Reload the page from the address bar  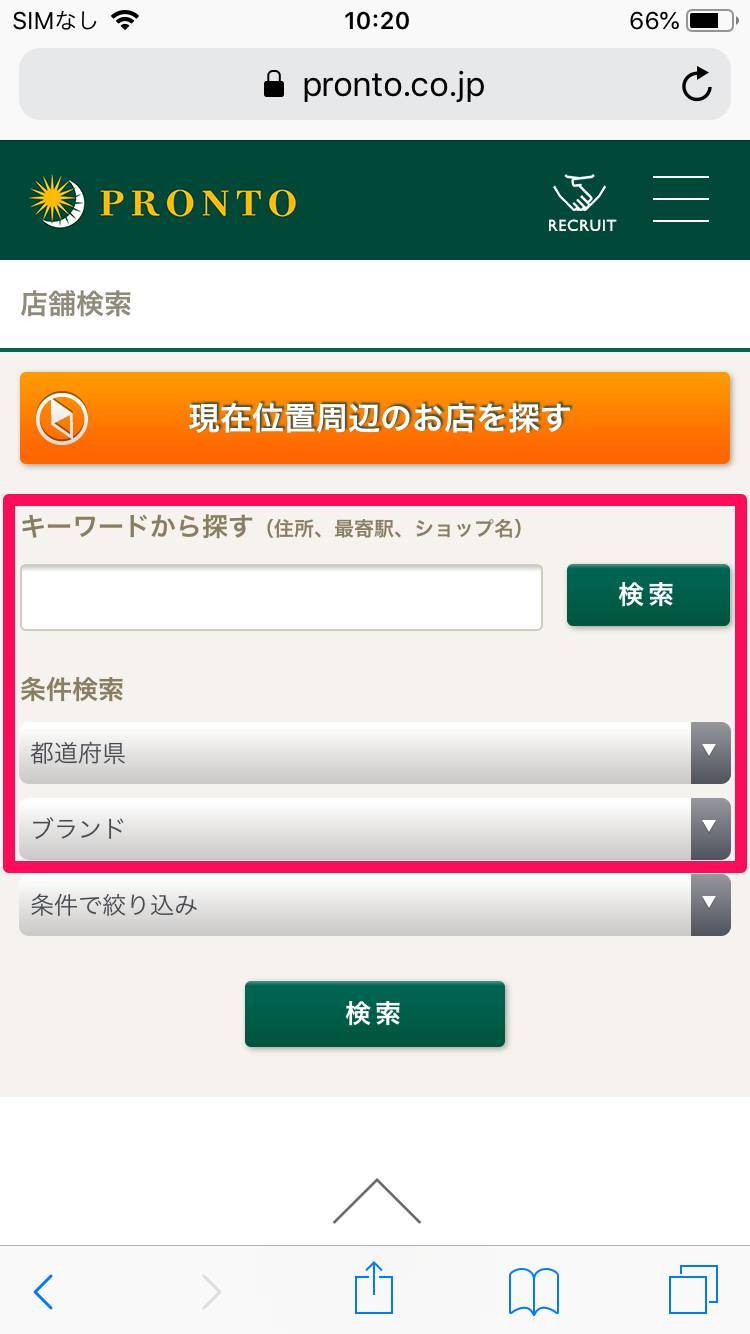697,85
